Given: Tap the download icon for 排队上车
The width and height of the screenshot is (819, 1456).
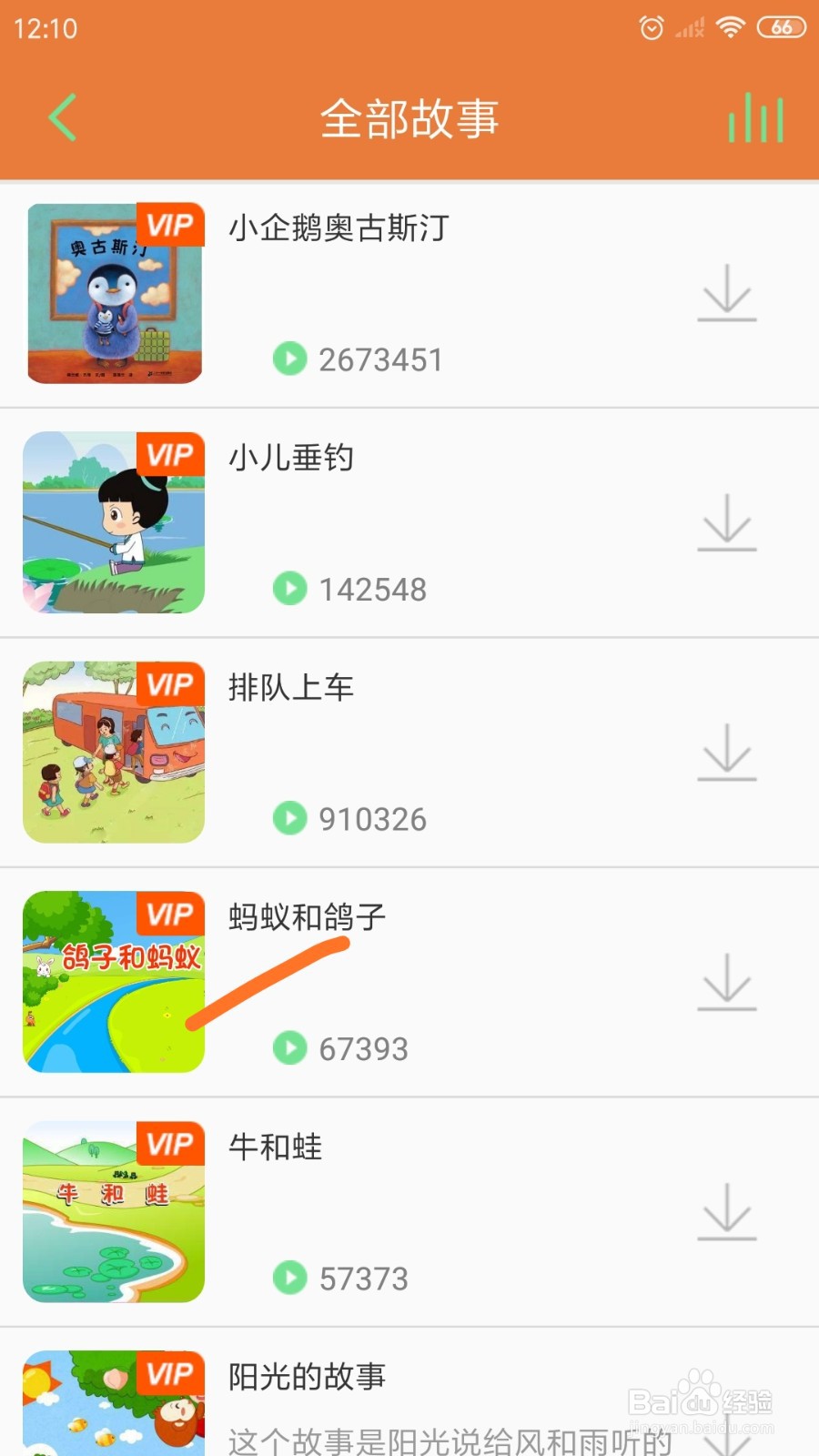Looking at the screenshot, I should pyautogui.click(x=725, y=753).
